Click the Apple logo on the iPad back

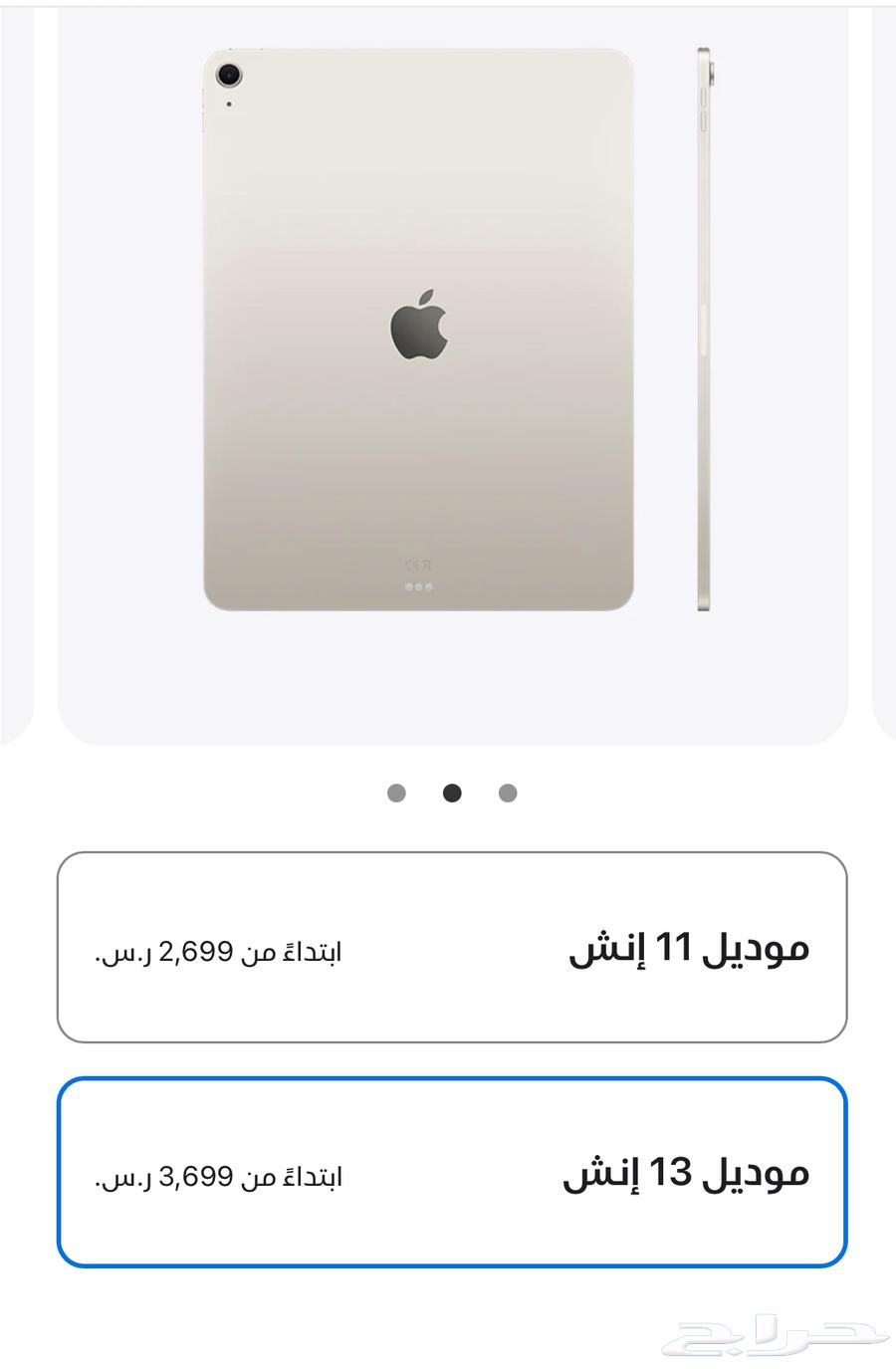419,326
